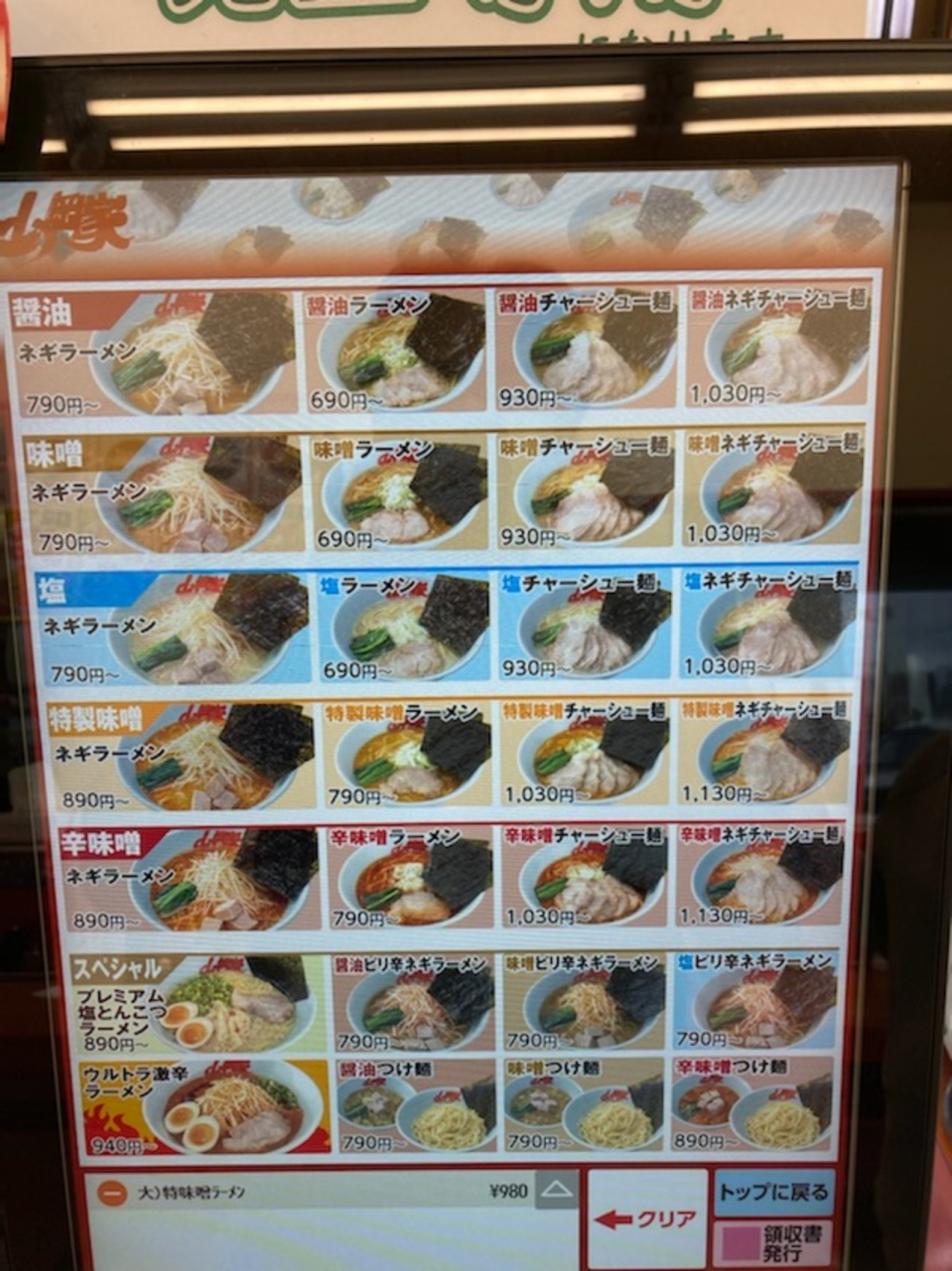Select 醤油ネギラーメン for 790円
952x1271 pixels.
coord(154,353)
